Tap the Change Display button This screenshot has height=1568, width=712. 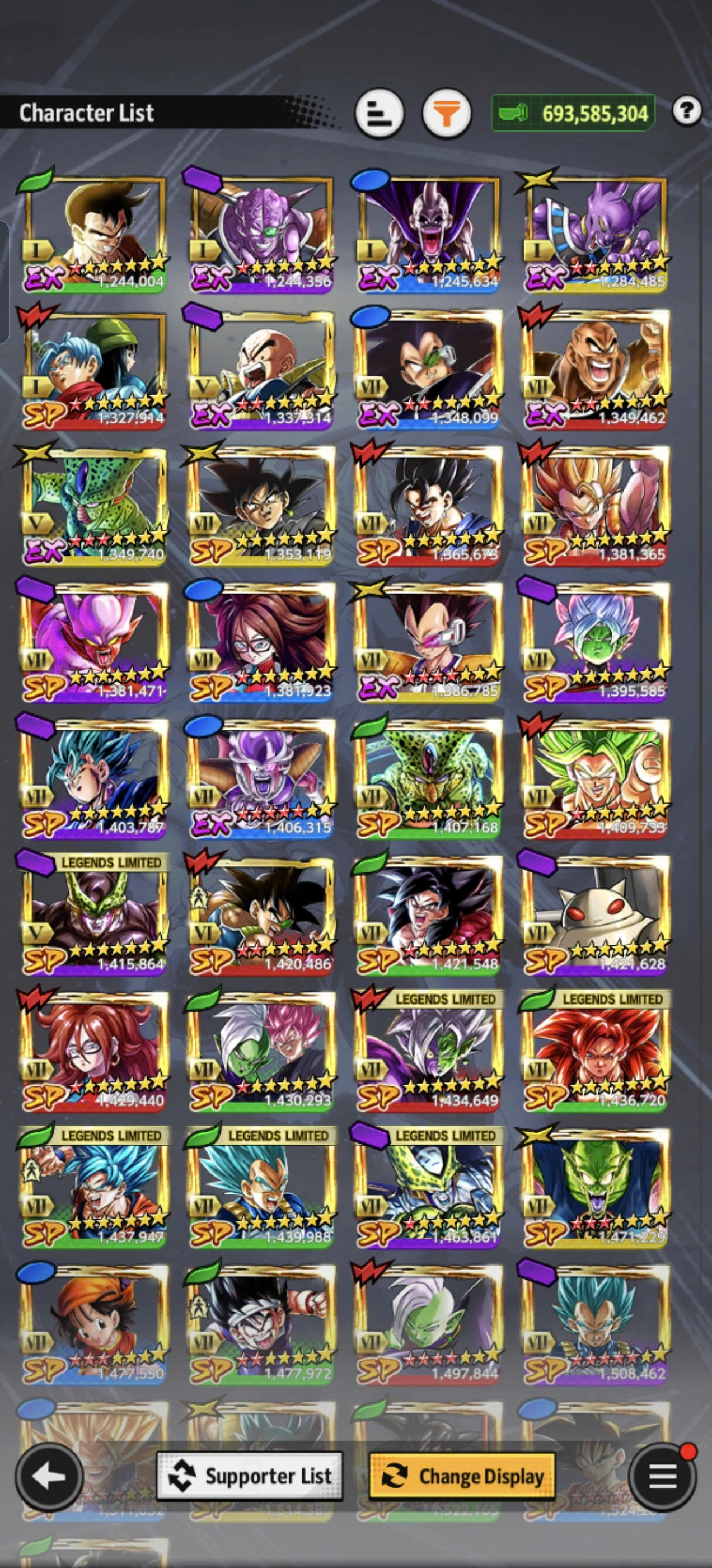(x=462, y=1476)
